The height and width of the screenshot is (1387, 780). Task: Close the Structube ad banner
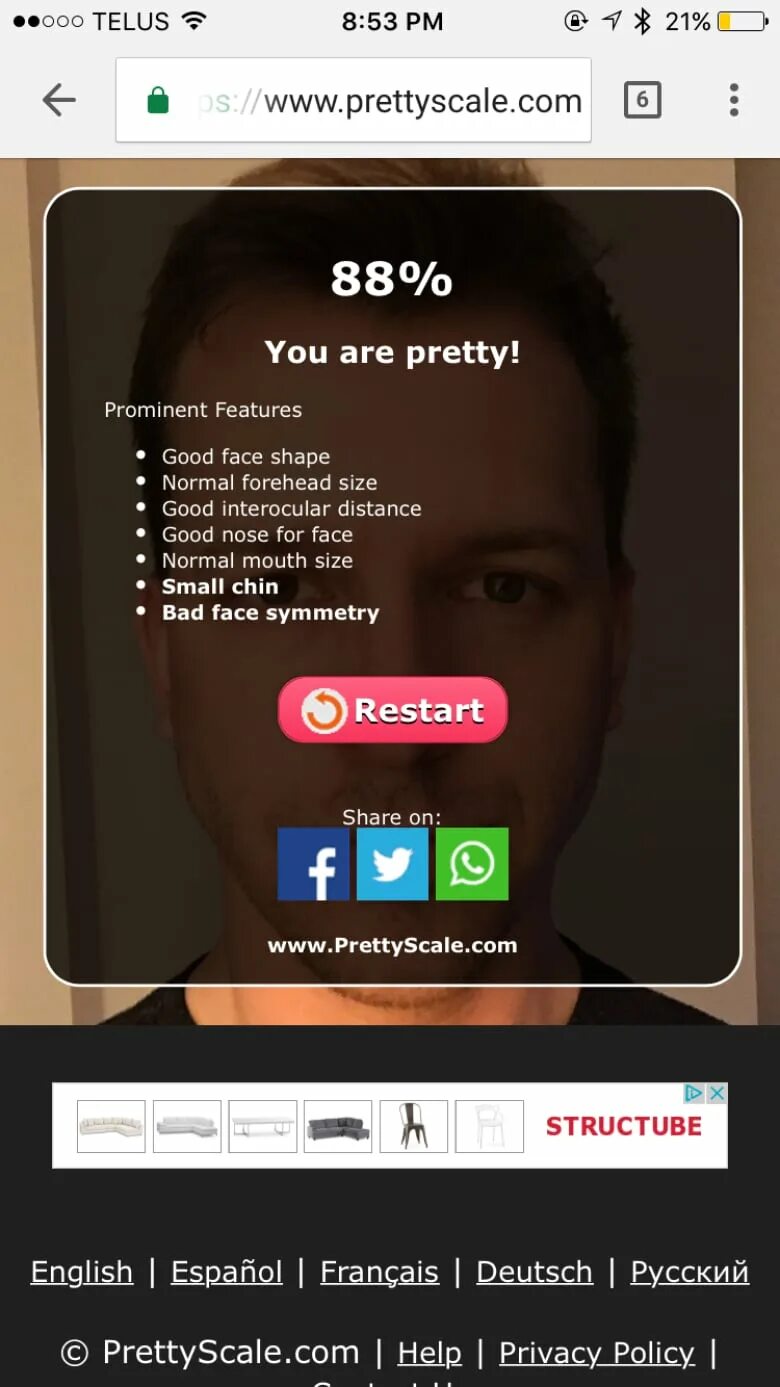(716, 1093)
